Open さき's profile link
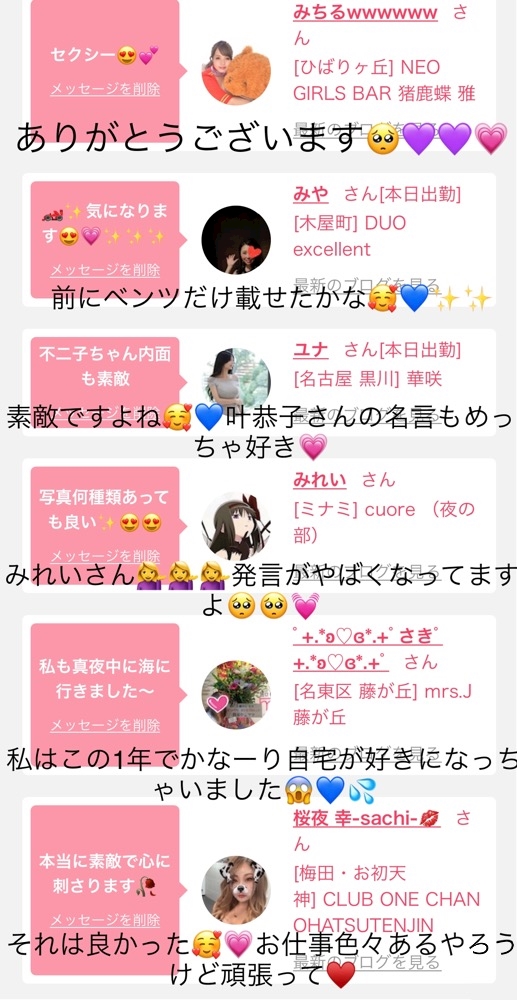The image size is (517, 1000). [368, 649]
